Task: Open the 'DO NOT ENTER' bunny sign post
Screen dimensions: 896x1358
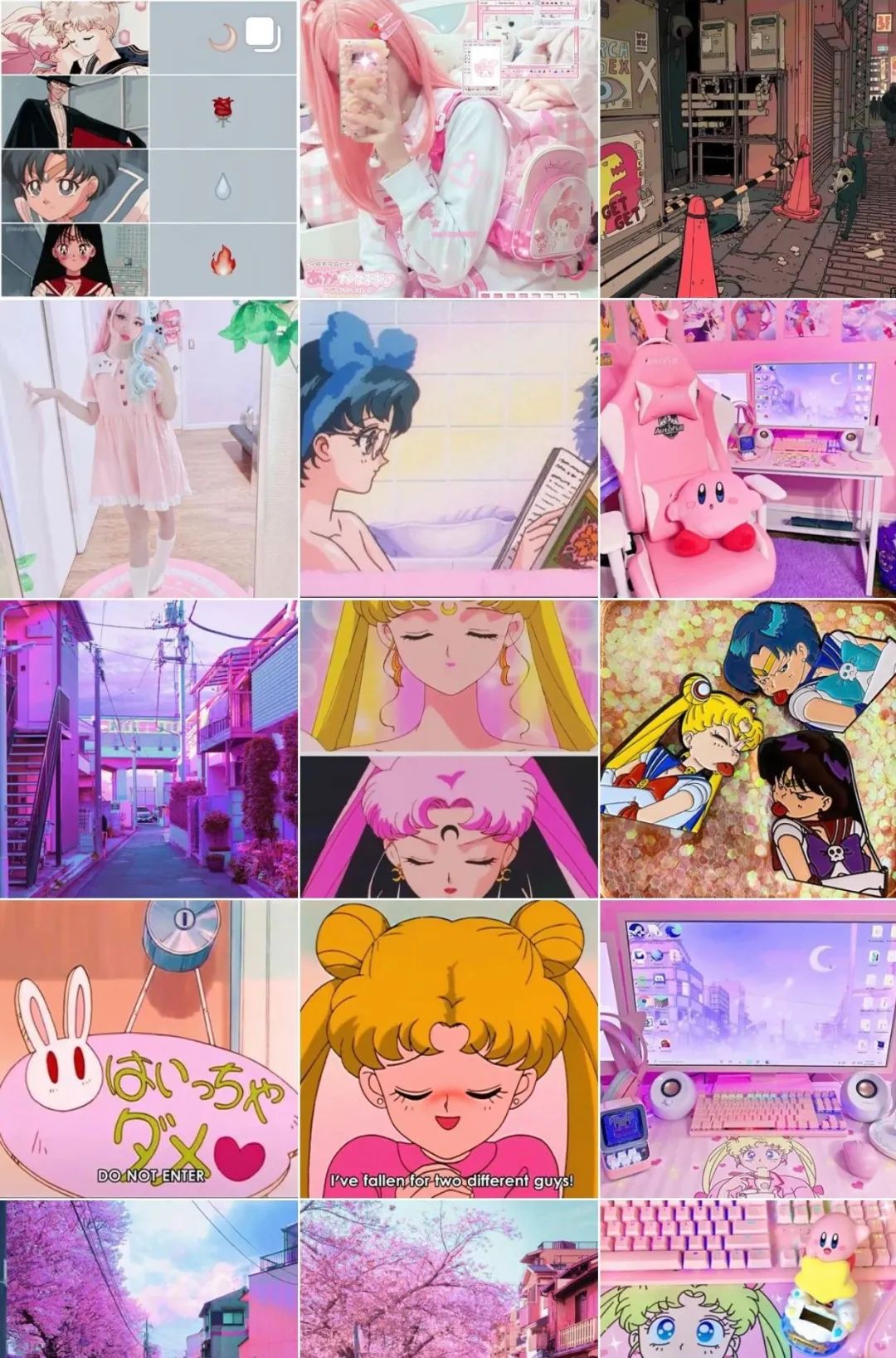Action: tap(149, 1049)
